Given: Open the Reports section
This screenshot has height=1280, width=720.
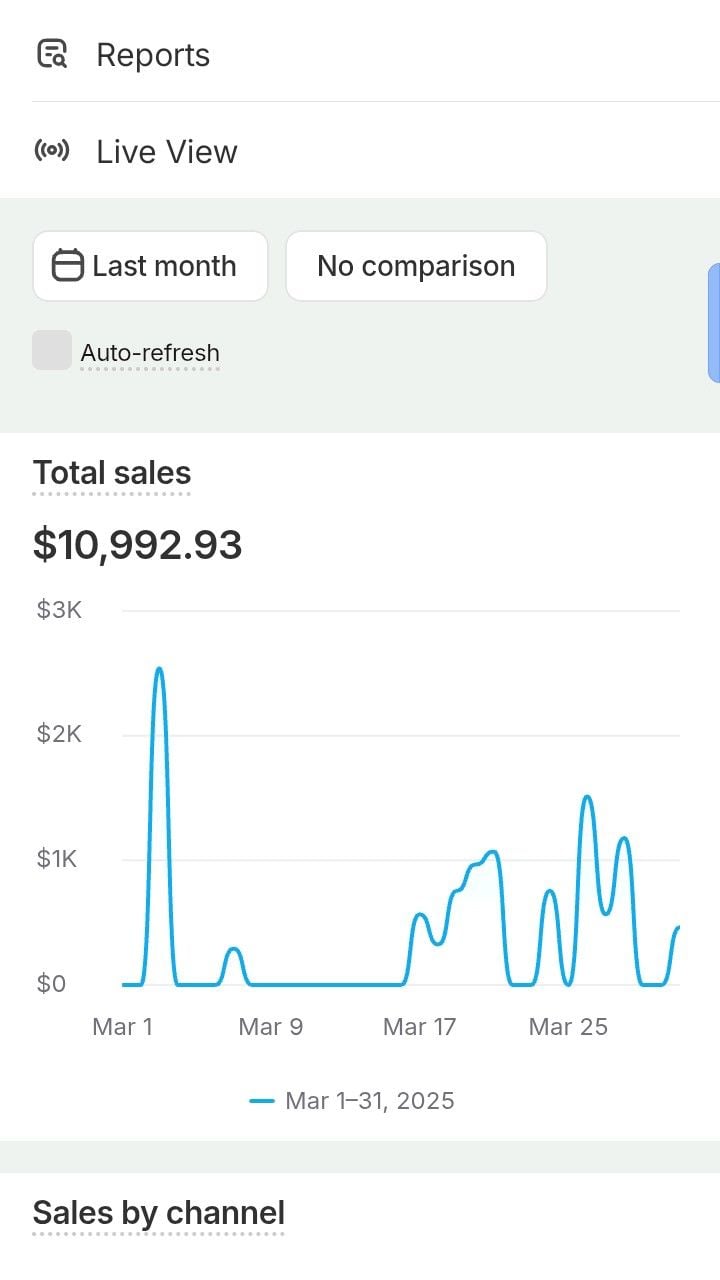Looking at the screenshot, I should pyautogui.click(x=152, y=55).
